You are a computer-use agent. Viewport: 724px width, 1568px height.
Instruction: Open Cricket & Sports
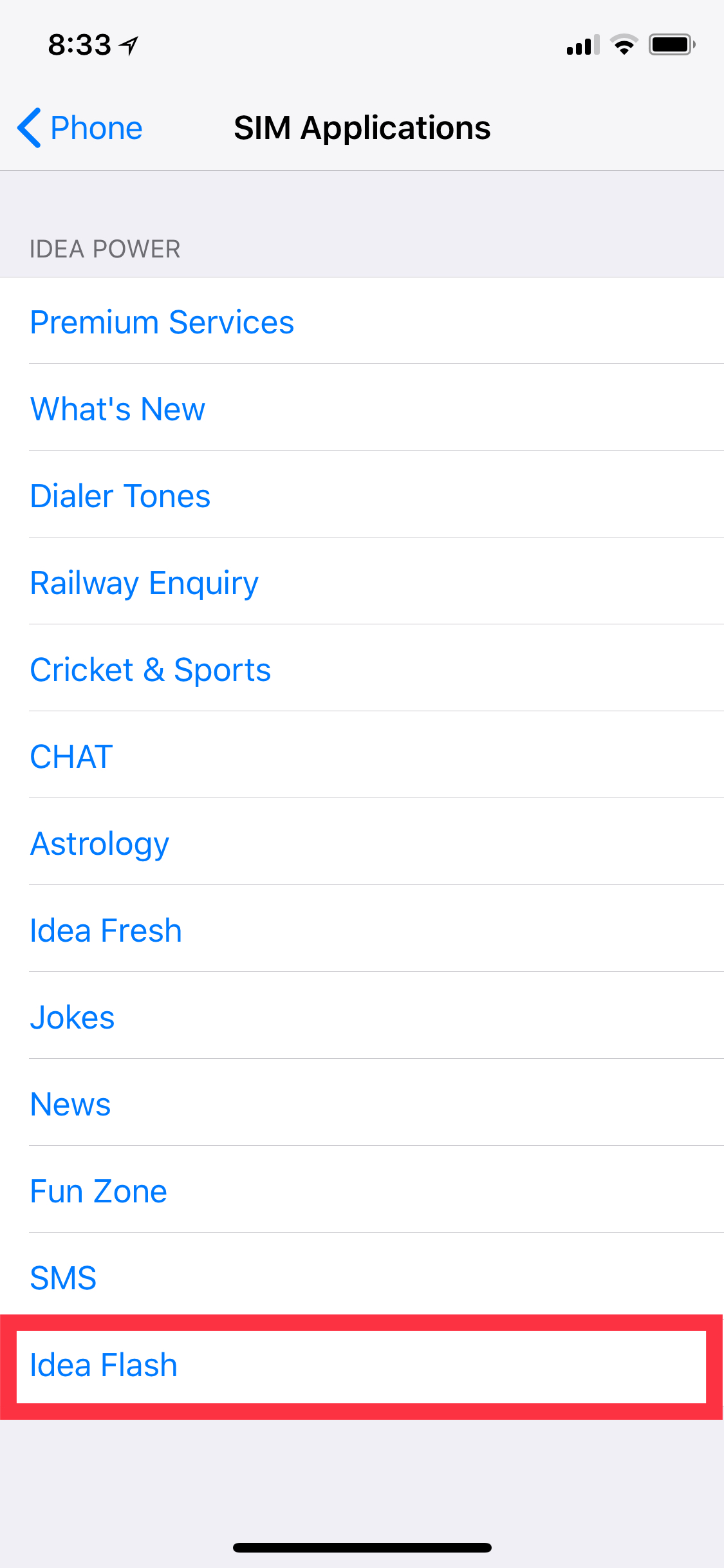pyautogui.click(x=362, y=668)
